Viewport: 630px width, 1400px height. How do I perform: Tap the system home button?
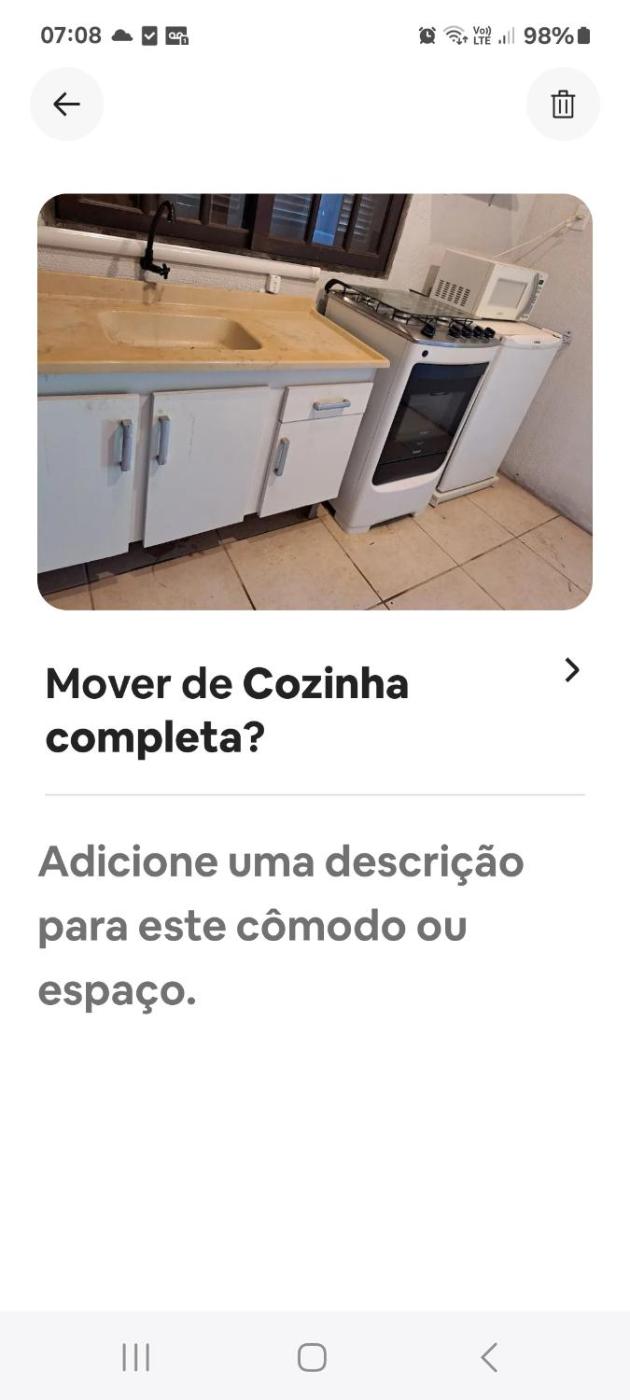click(x=312, y=1357)
